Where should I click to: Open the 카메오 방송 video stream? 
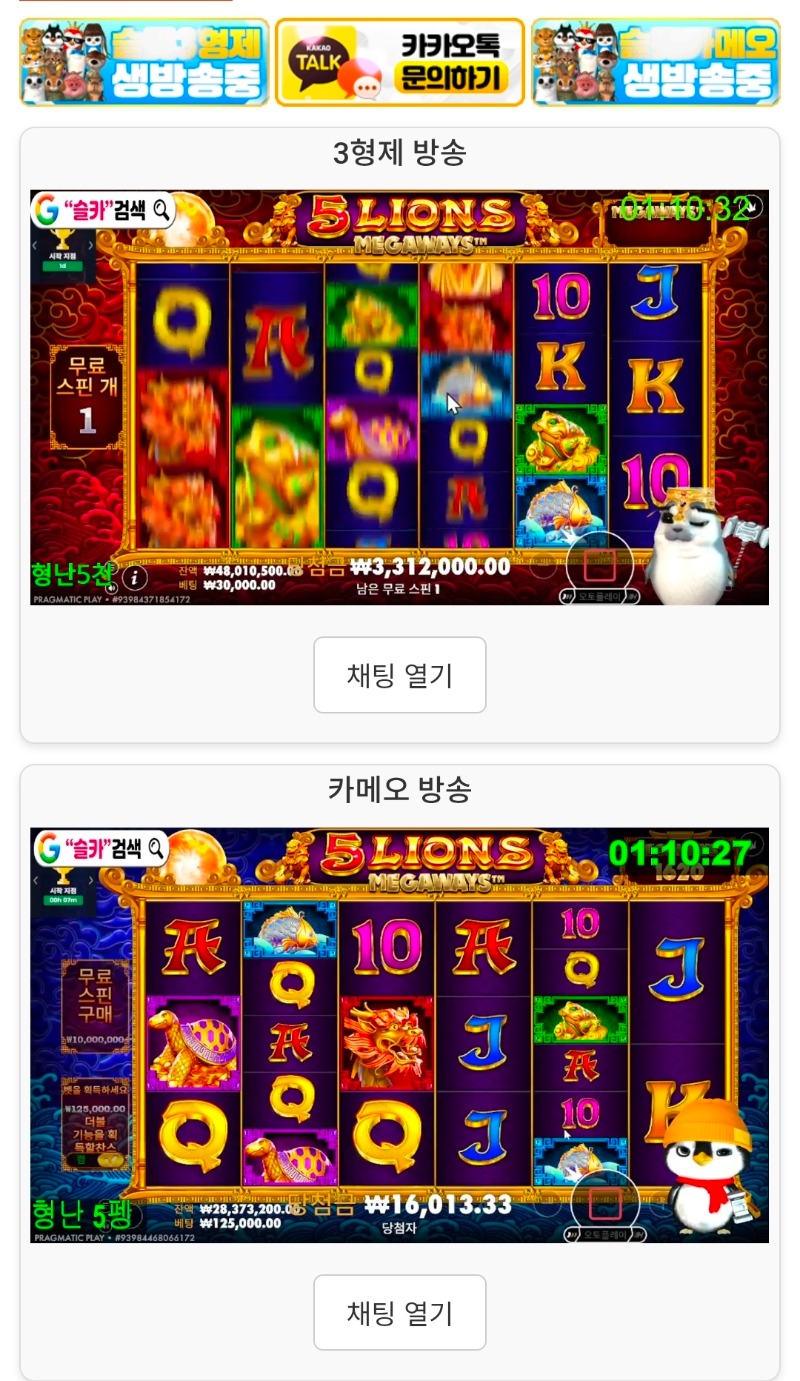(400, 1035)
